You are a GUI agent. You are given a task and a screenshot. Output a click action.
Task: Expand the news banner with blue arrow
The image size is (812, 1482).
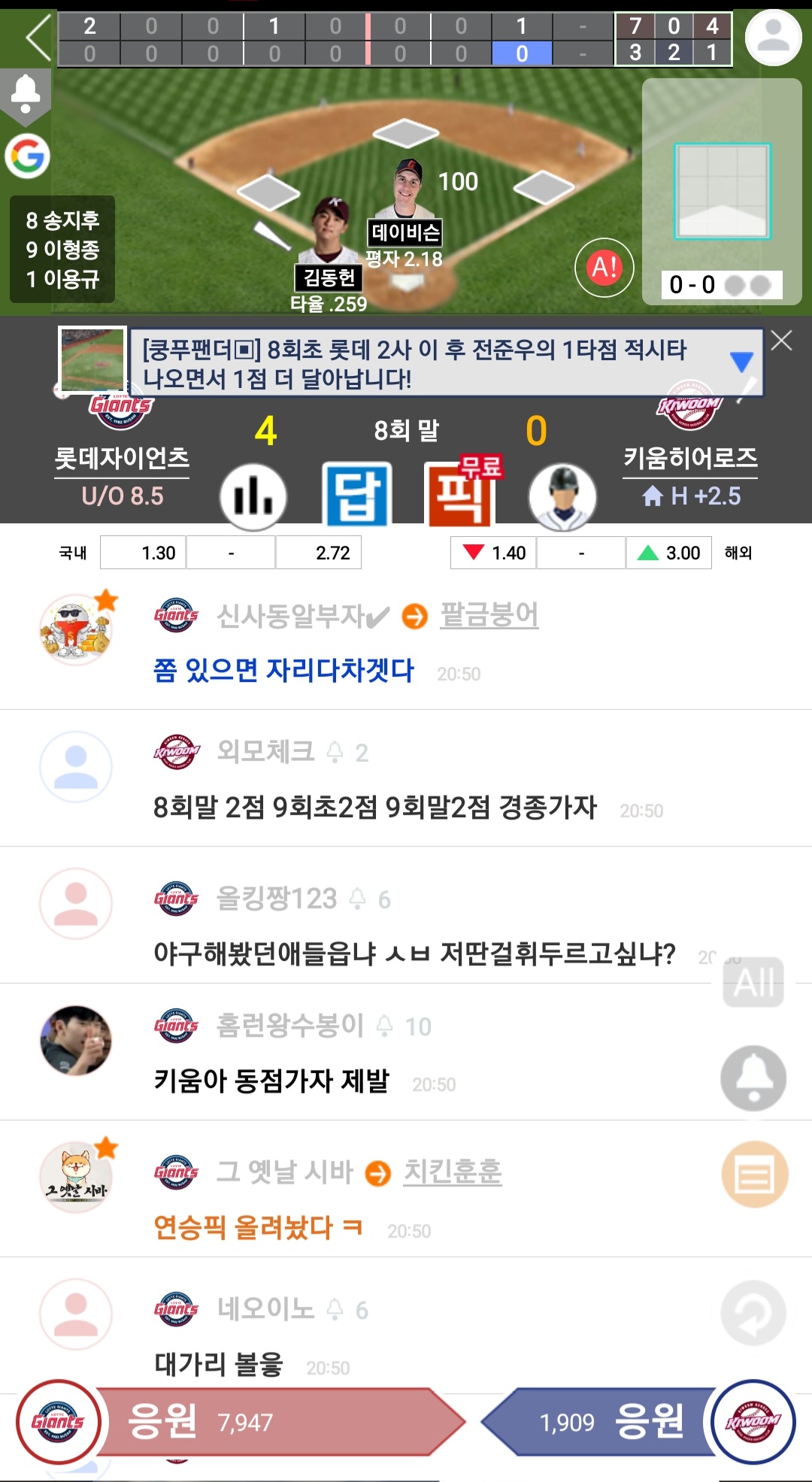coord(742,362)
